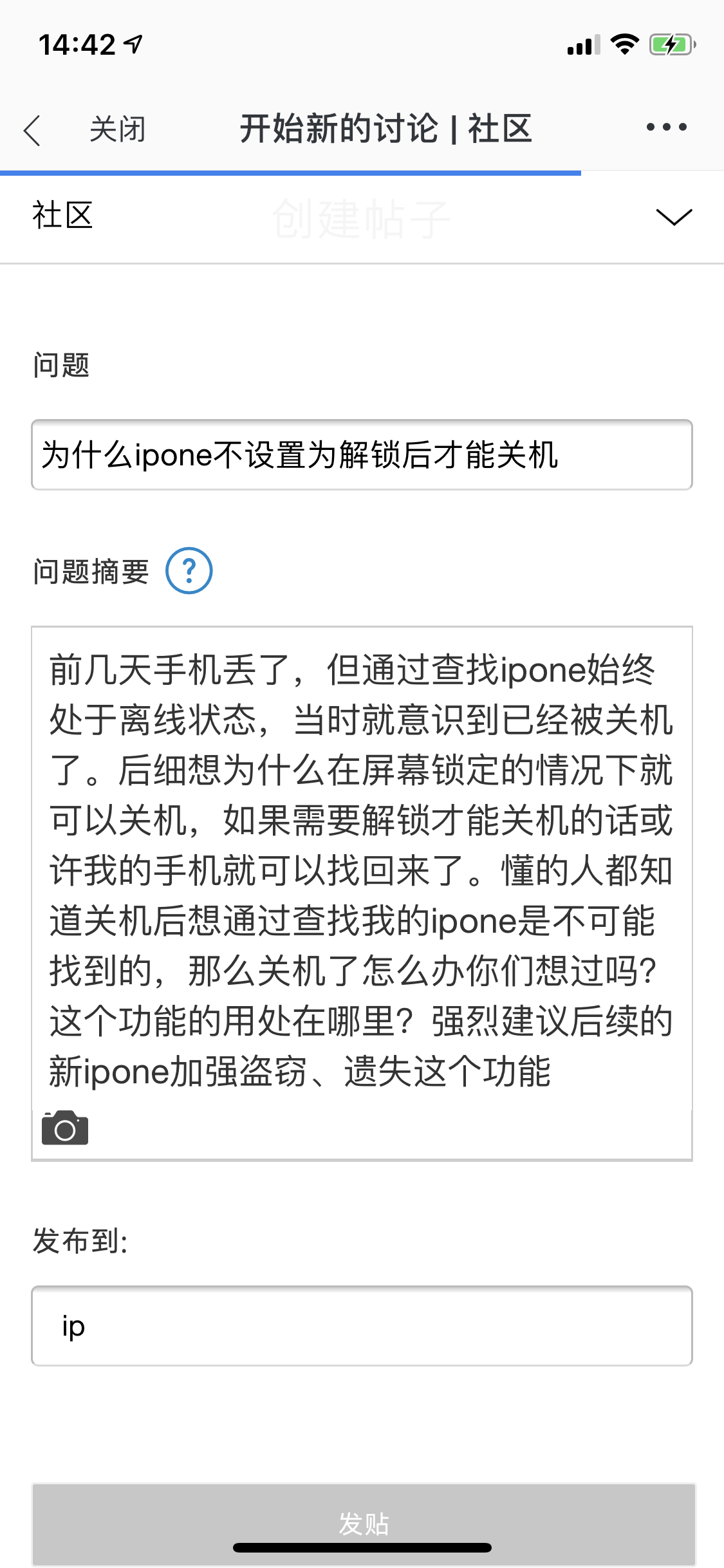Expand the 社区 dropdown chevron

pyautogui.click(x=674, y=217)
